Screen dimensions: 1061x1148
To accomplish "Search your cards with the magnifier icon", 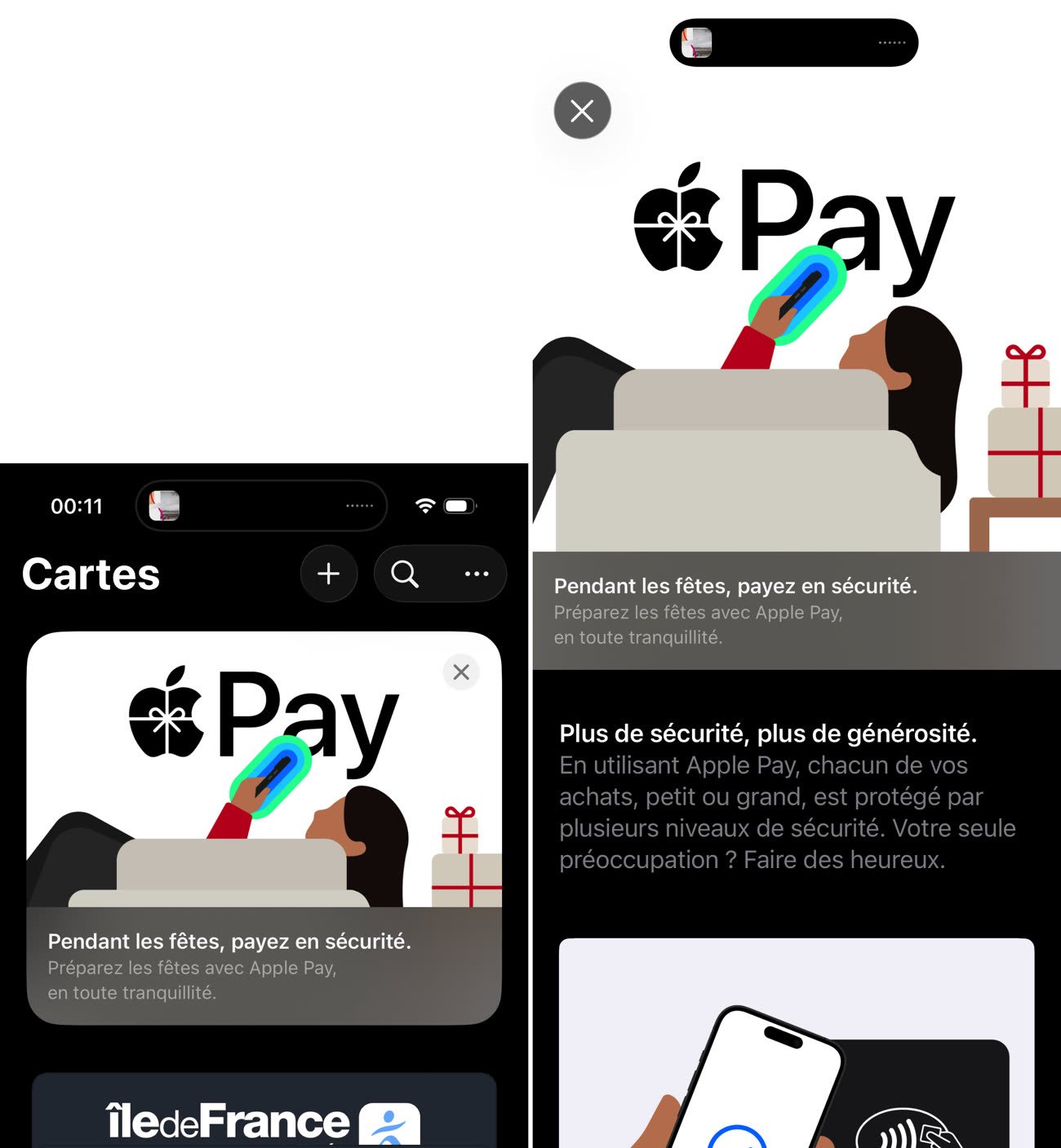I will [405, 574].
